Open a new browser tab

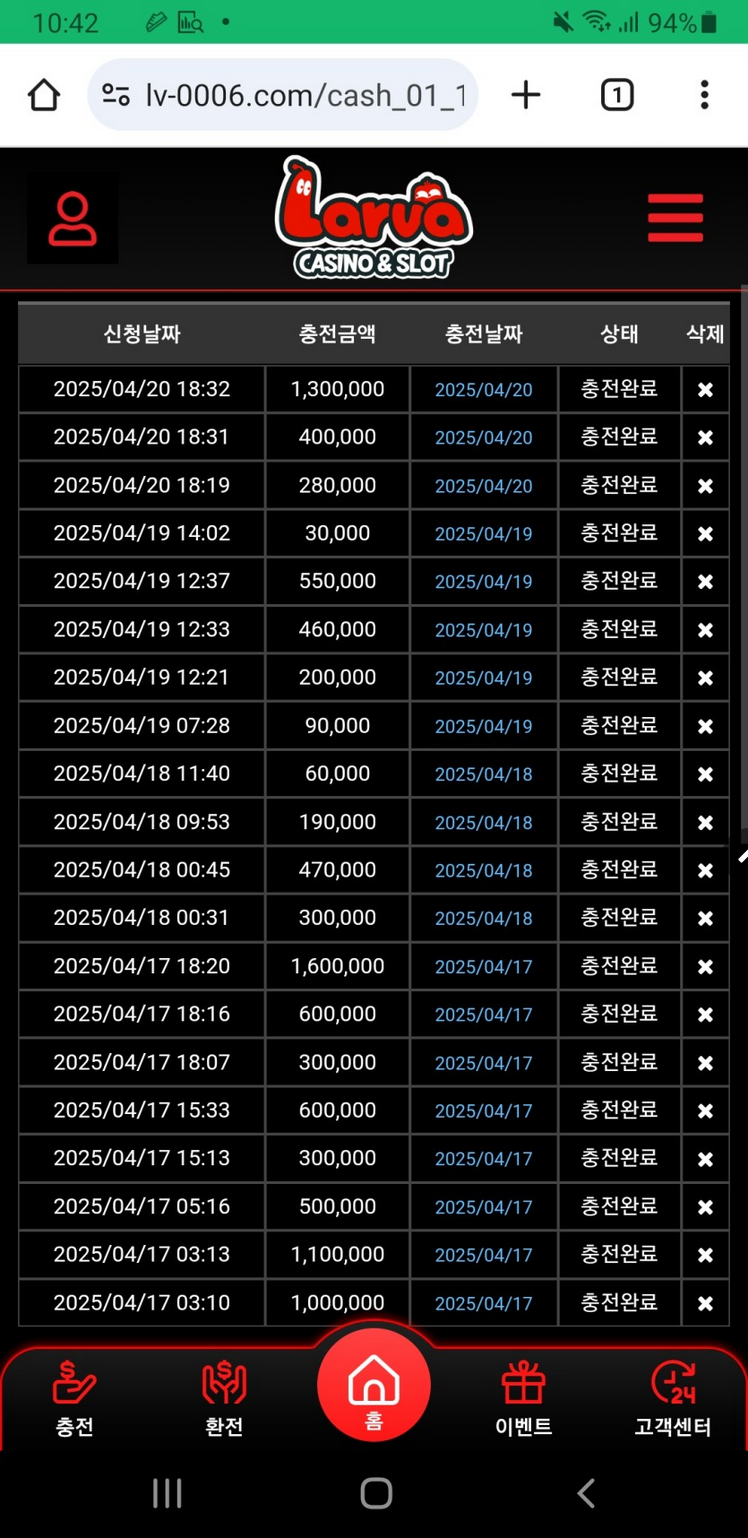click(526, 95)
